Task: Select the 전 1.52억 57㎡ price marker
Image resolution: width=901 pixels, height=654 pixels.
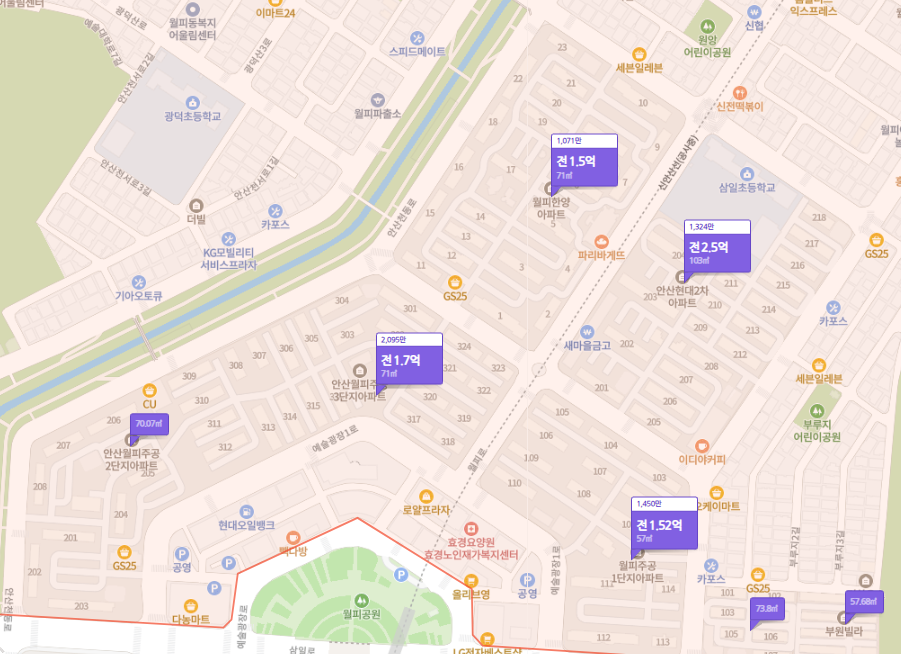Action: click(663, 529)
